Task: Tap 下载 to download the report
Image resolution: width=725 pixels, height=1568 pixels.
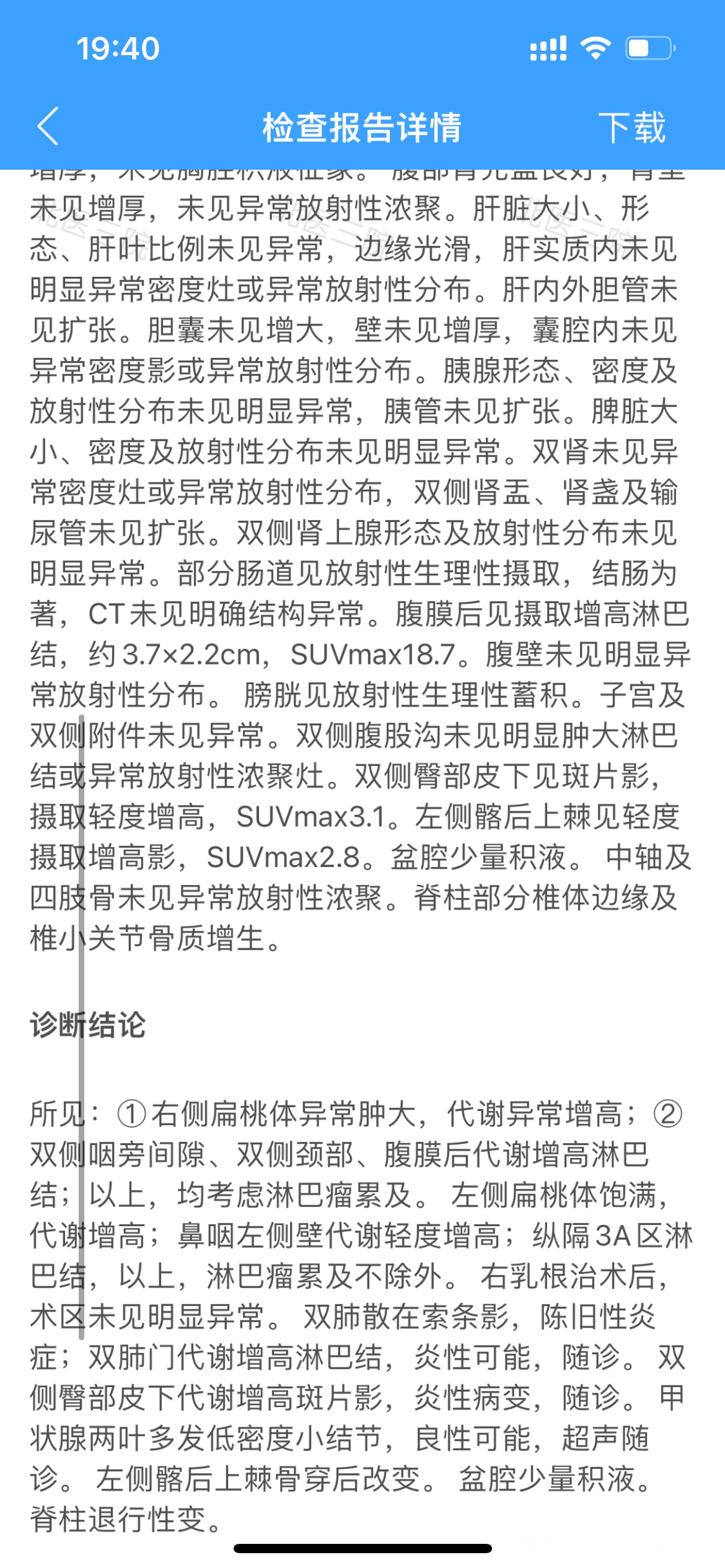Action: point(631,128)
